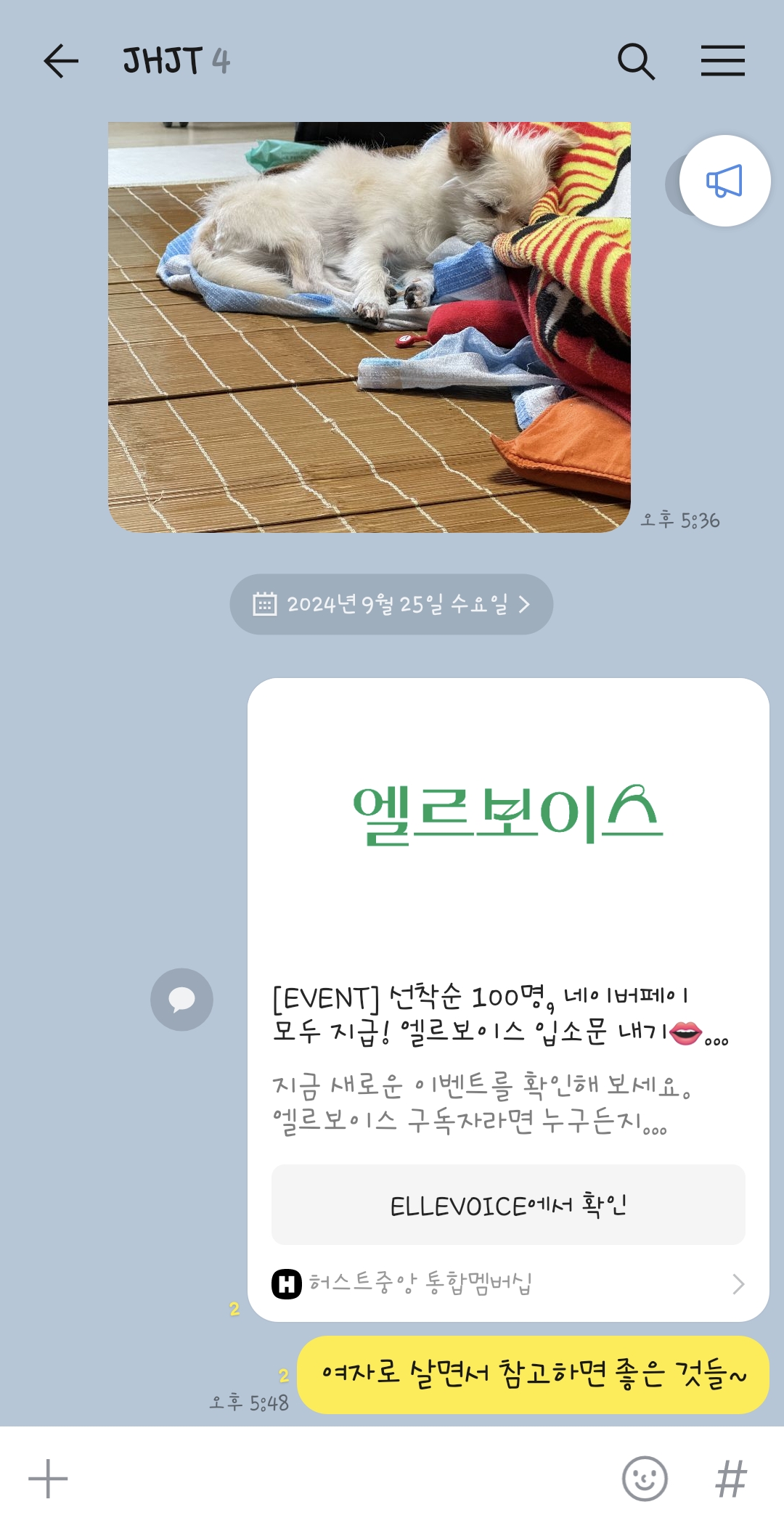This screenshot has height=1531, width=784.
Task: Go back from the JHJT chat
Action: 61,61
